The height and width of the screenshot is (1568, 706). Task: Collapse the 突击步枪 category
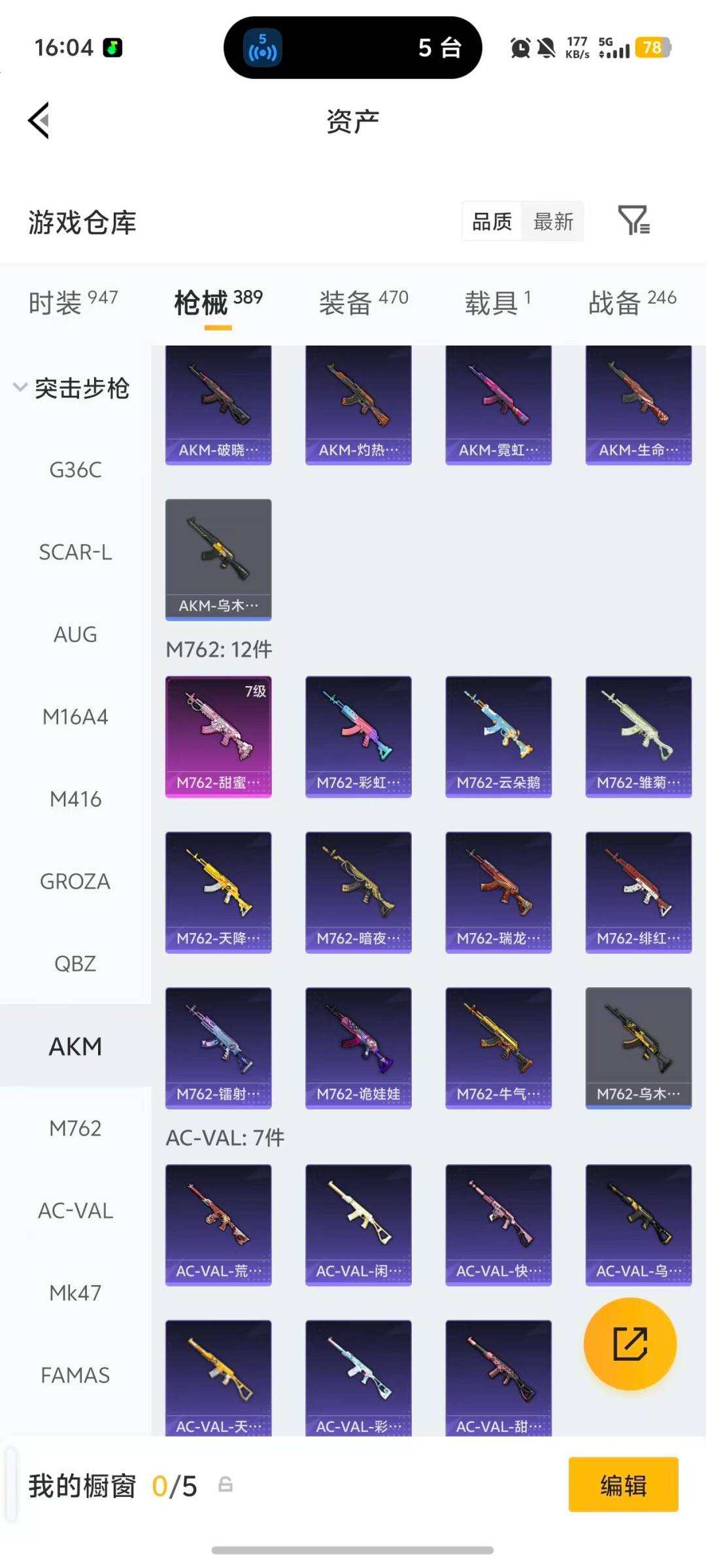pos(72,388)
